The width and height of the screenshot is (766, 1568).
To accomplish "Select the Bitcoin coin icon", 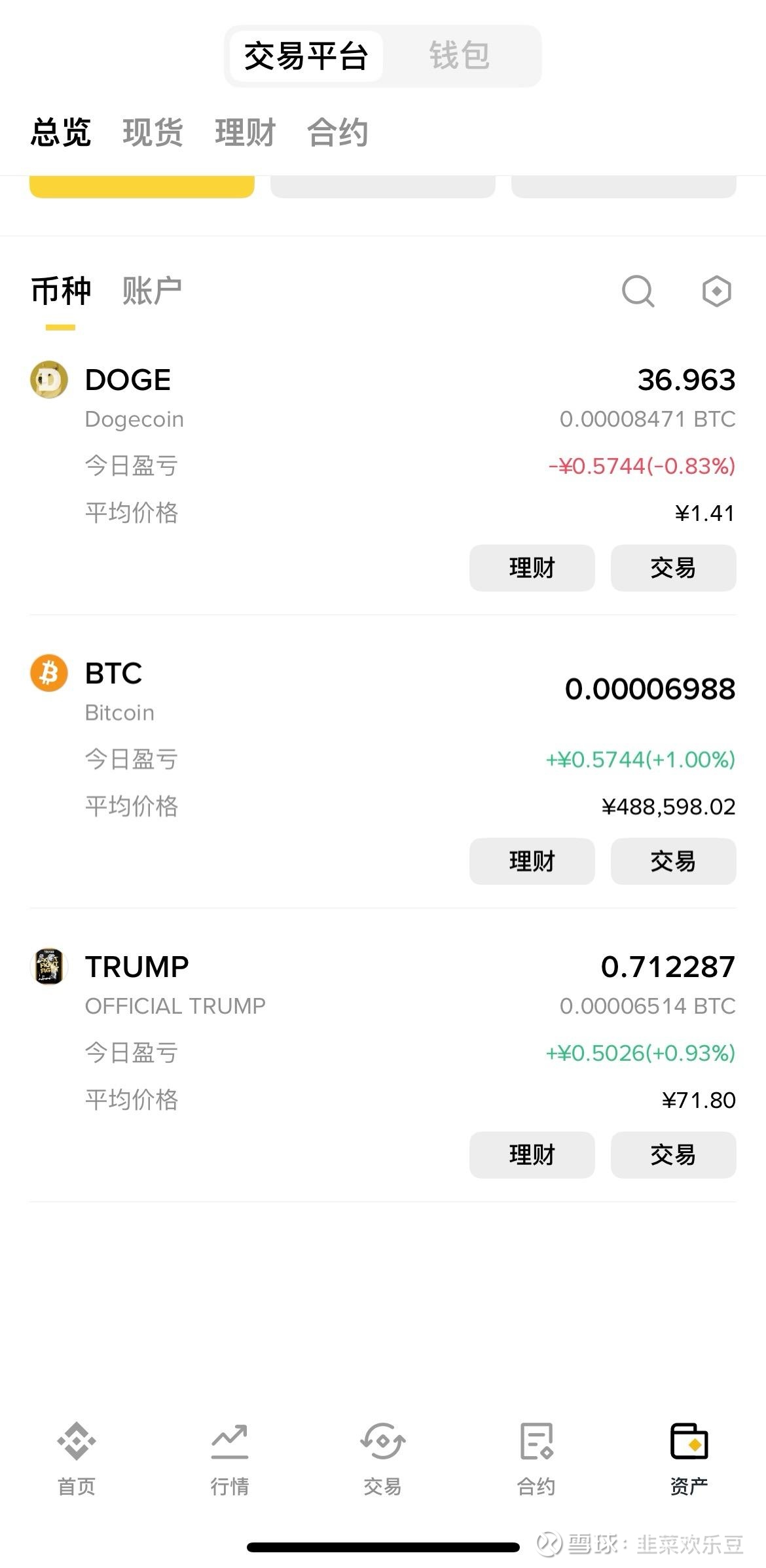I will [x=48, y=674].
